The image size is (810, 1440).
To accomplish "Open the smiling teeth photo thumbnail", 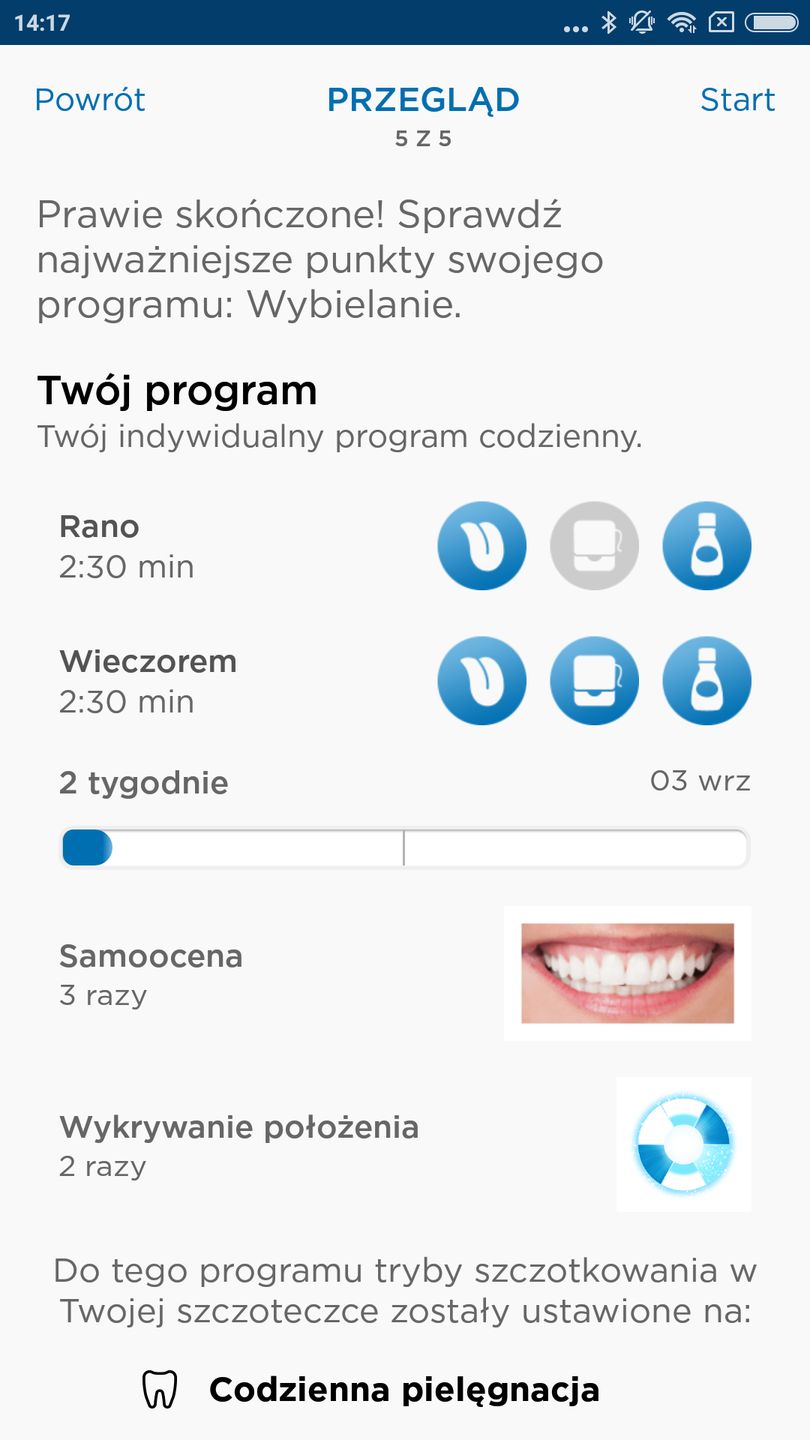I will point(627,972).
